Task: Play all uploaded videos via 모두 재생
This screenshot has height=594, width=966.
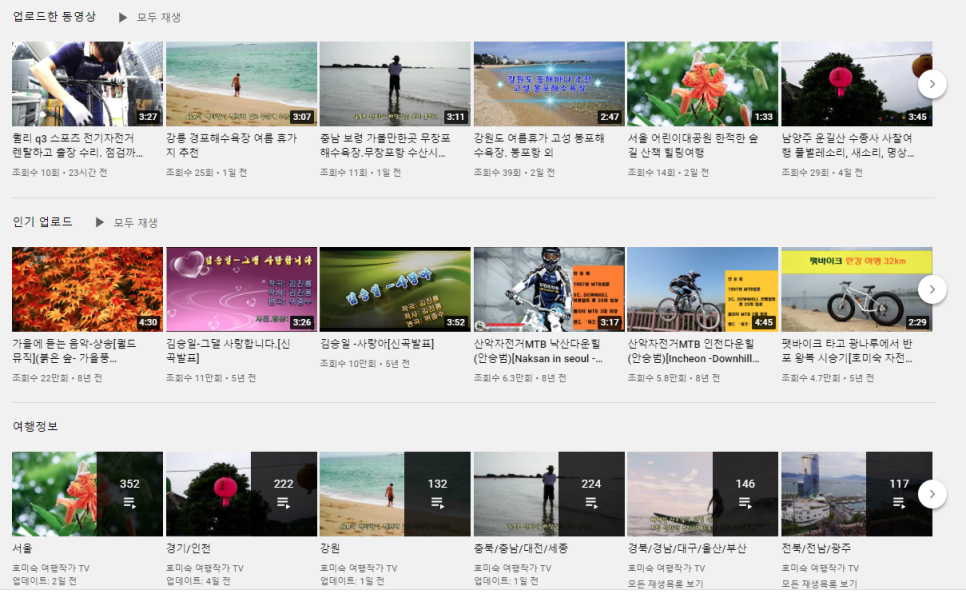Action: [x=150, y=17]
